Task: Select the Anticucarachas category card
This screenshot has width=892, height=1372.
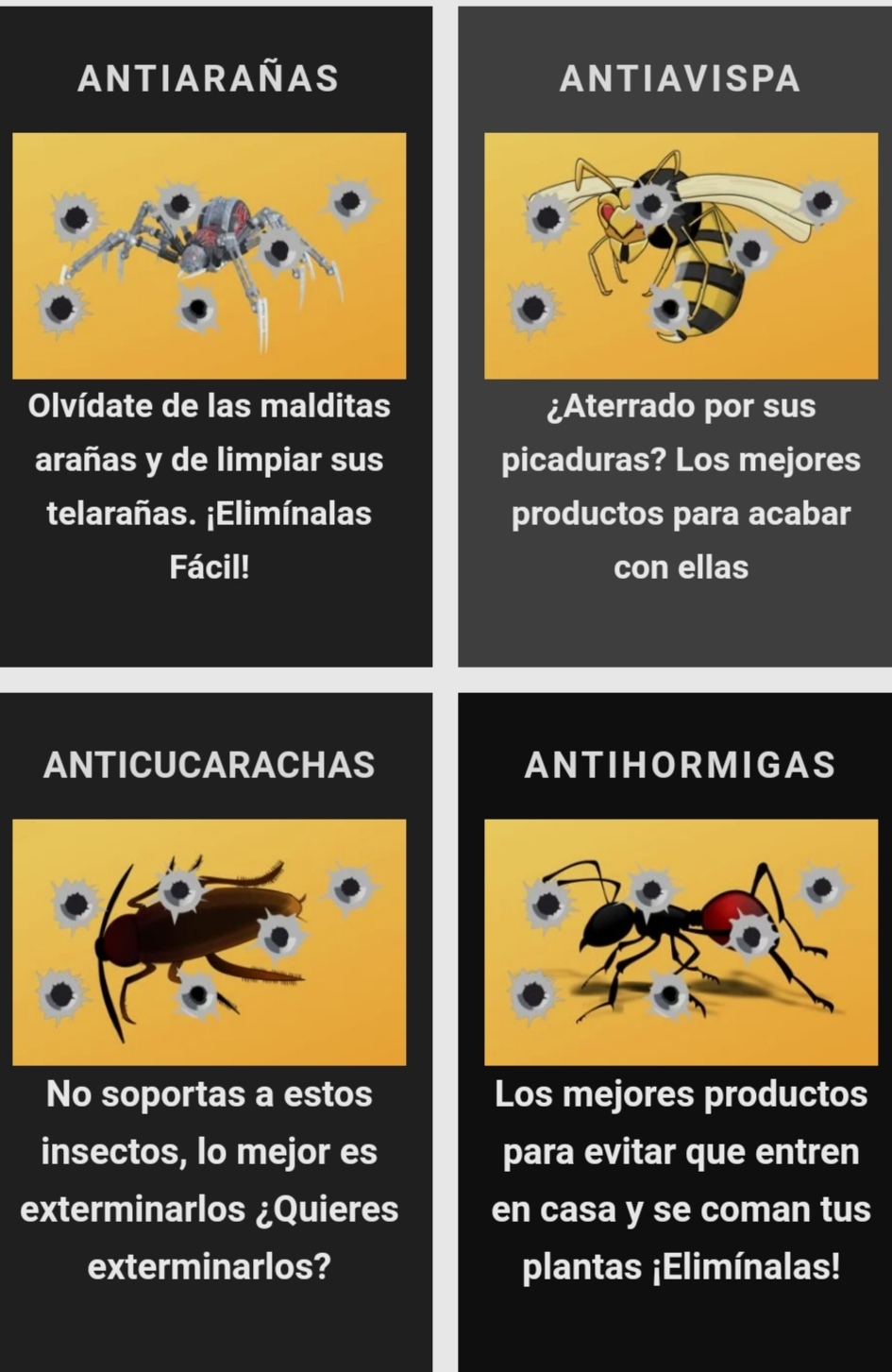Action: [x=209, y=941]
